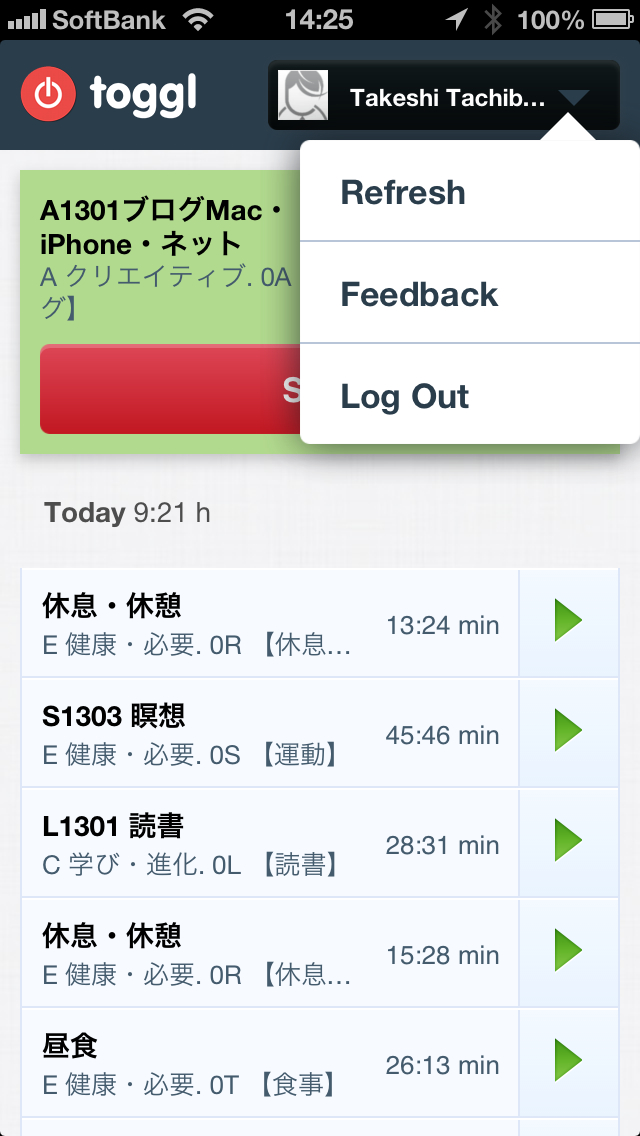
Task: Start the S1303 瞑想 timer
Action: click(568, 732)
